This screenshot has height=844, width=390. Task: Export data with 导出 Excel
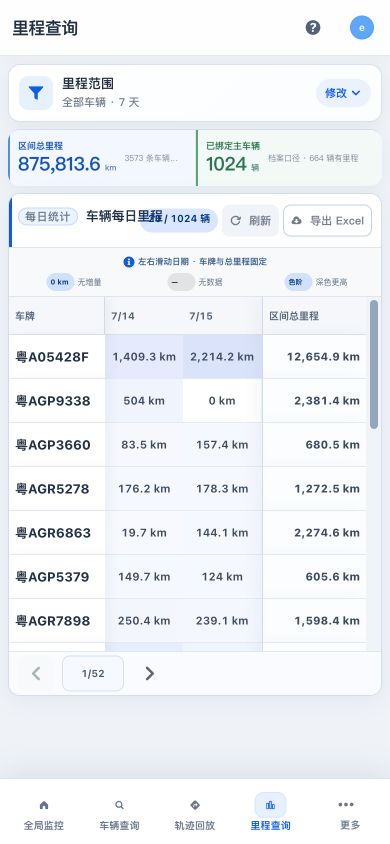point(328,221)
